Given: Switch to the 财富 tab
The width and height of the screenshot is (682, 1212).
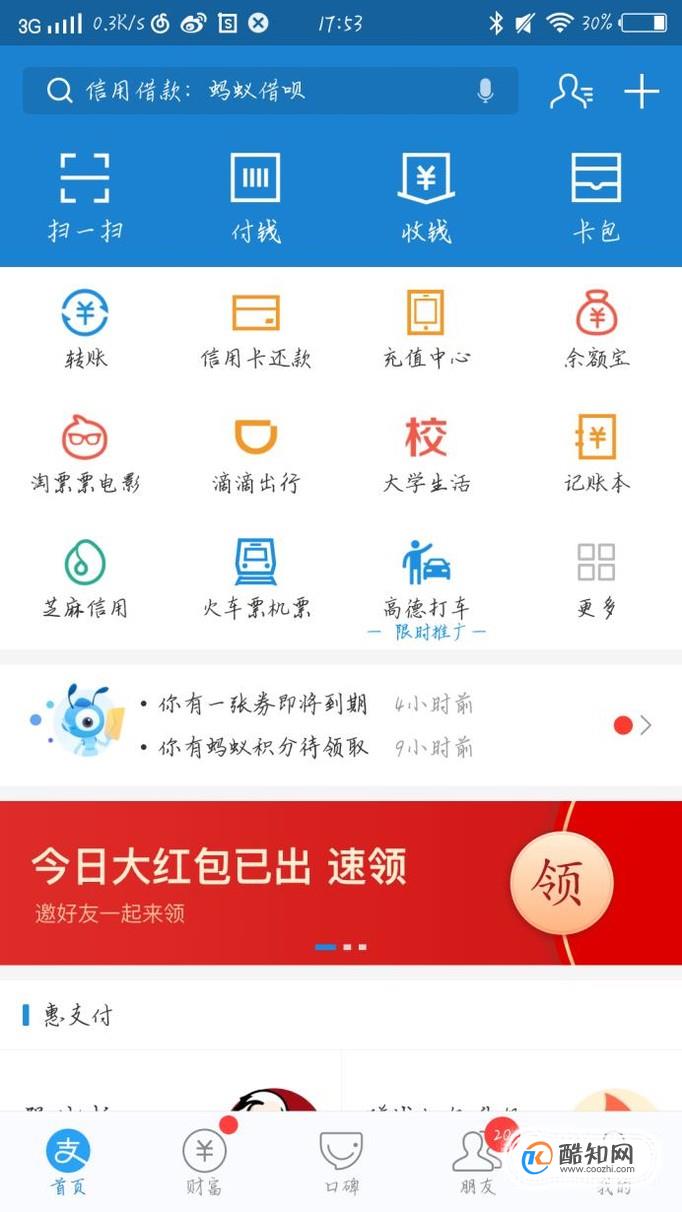Looking at the screenshot, I should tap(204, 1162).
